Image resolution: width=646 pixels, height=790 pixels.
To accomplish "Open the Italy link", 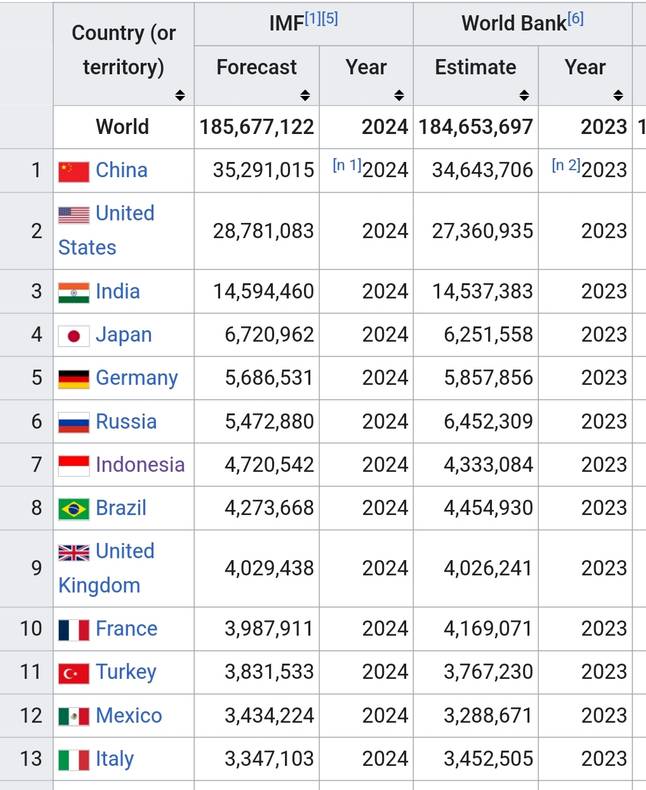I will [x=114, y=759].
